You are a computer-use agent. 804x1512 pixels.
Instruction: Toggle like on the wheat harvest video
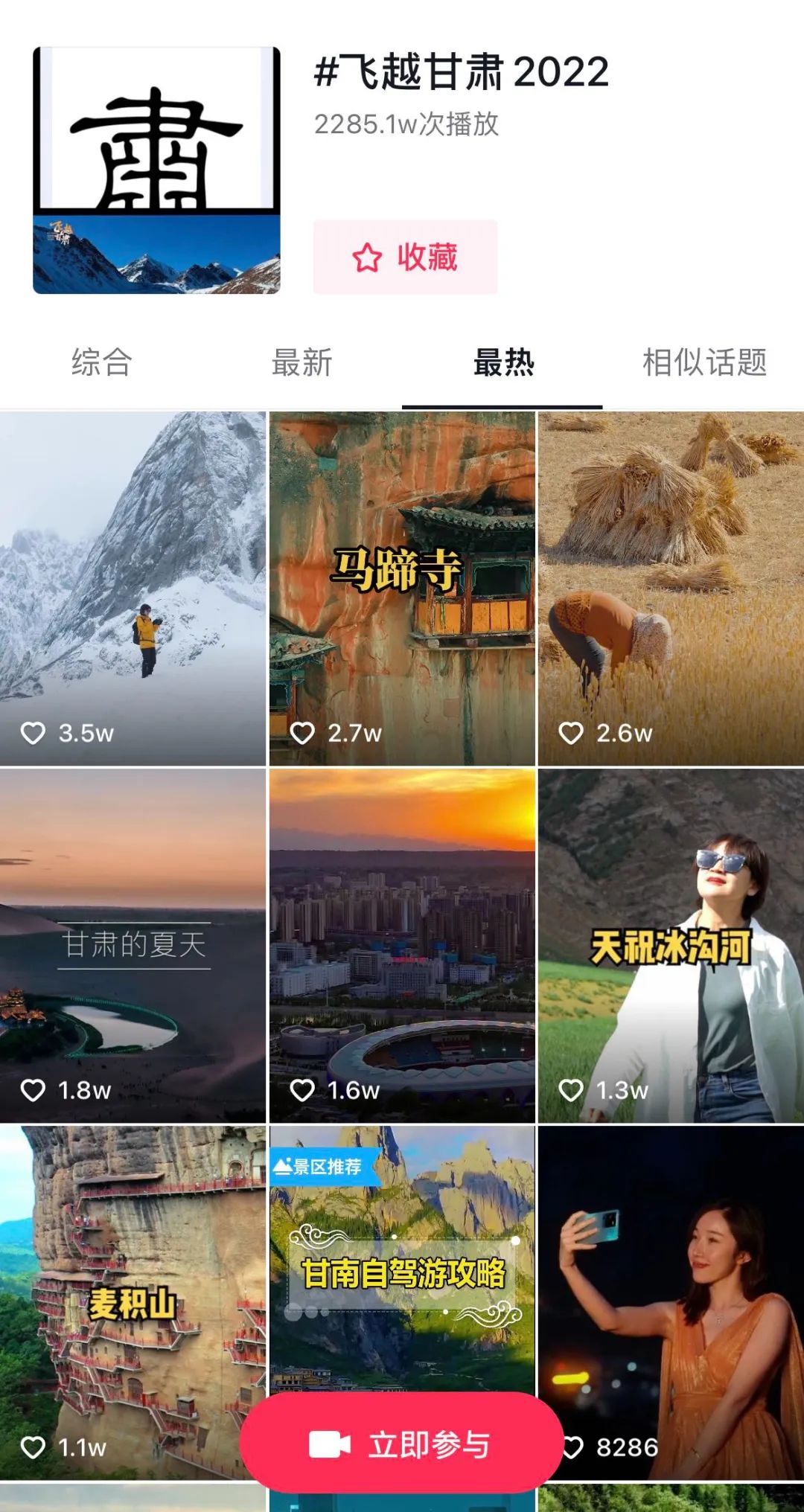pyautogui.click(x=571, y=732)
